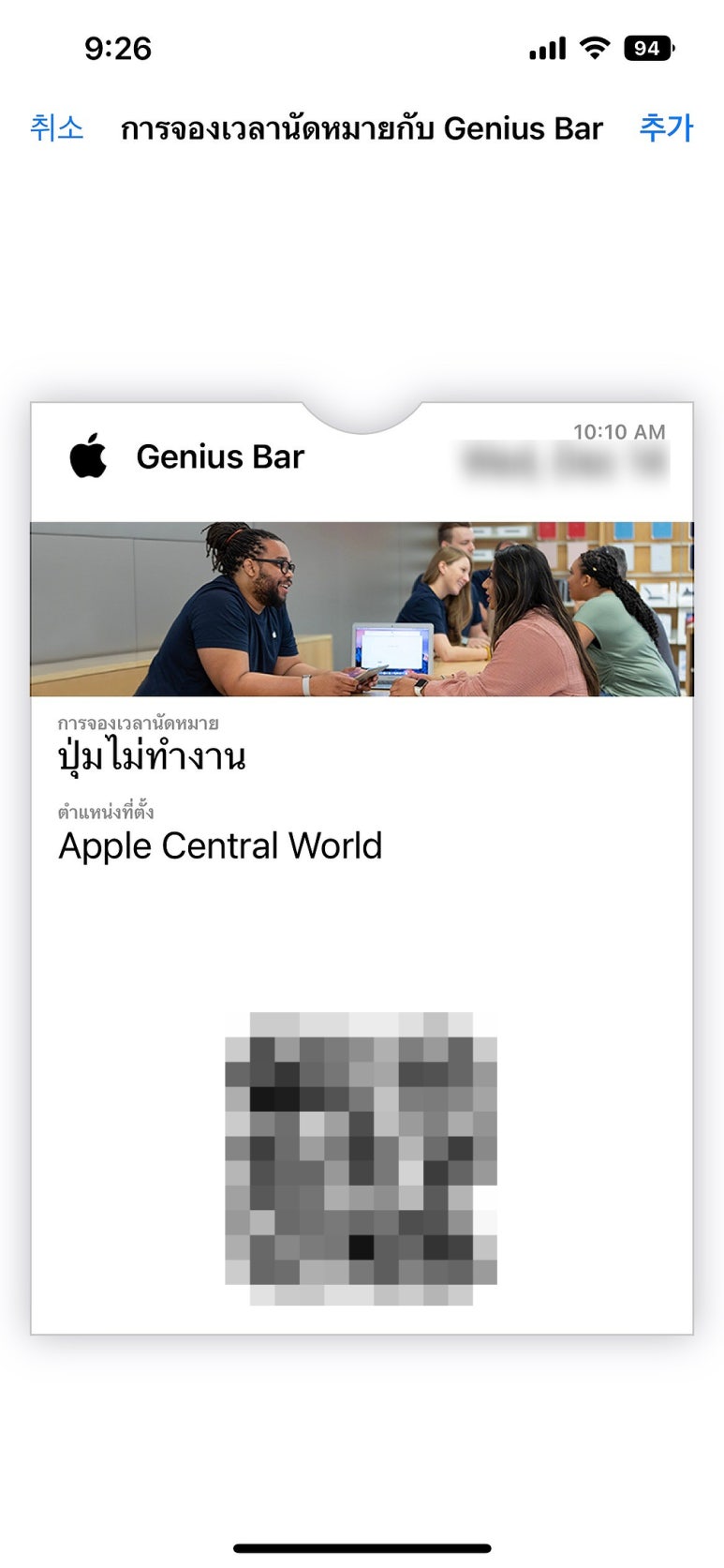
Task: Tap 취소 to cancel adding the pass
Action: tap(57, 127)
